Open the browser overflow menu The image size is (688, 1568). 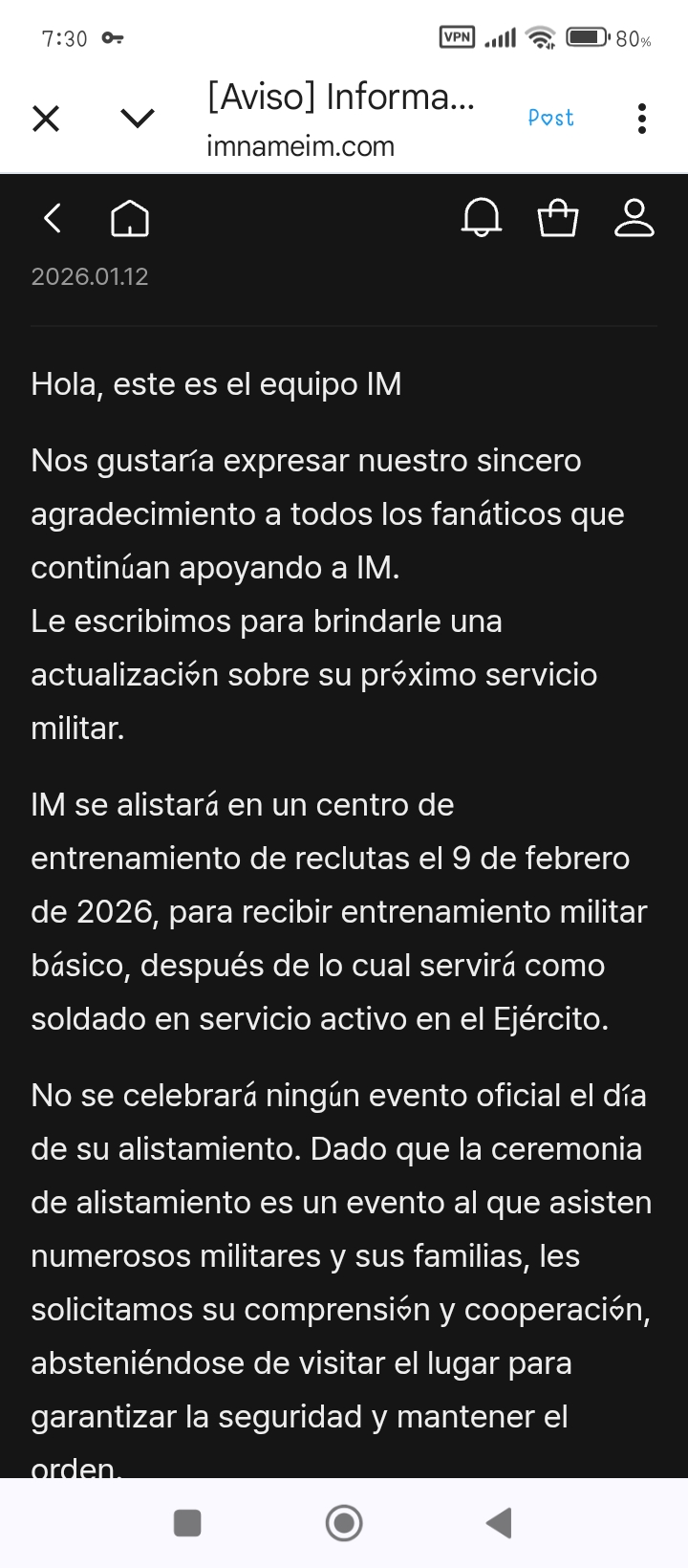[x=642, y=119]
